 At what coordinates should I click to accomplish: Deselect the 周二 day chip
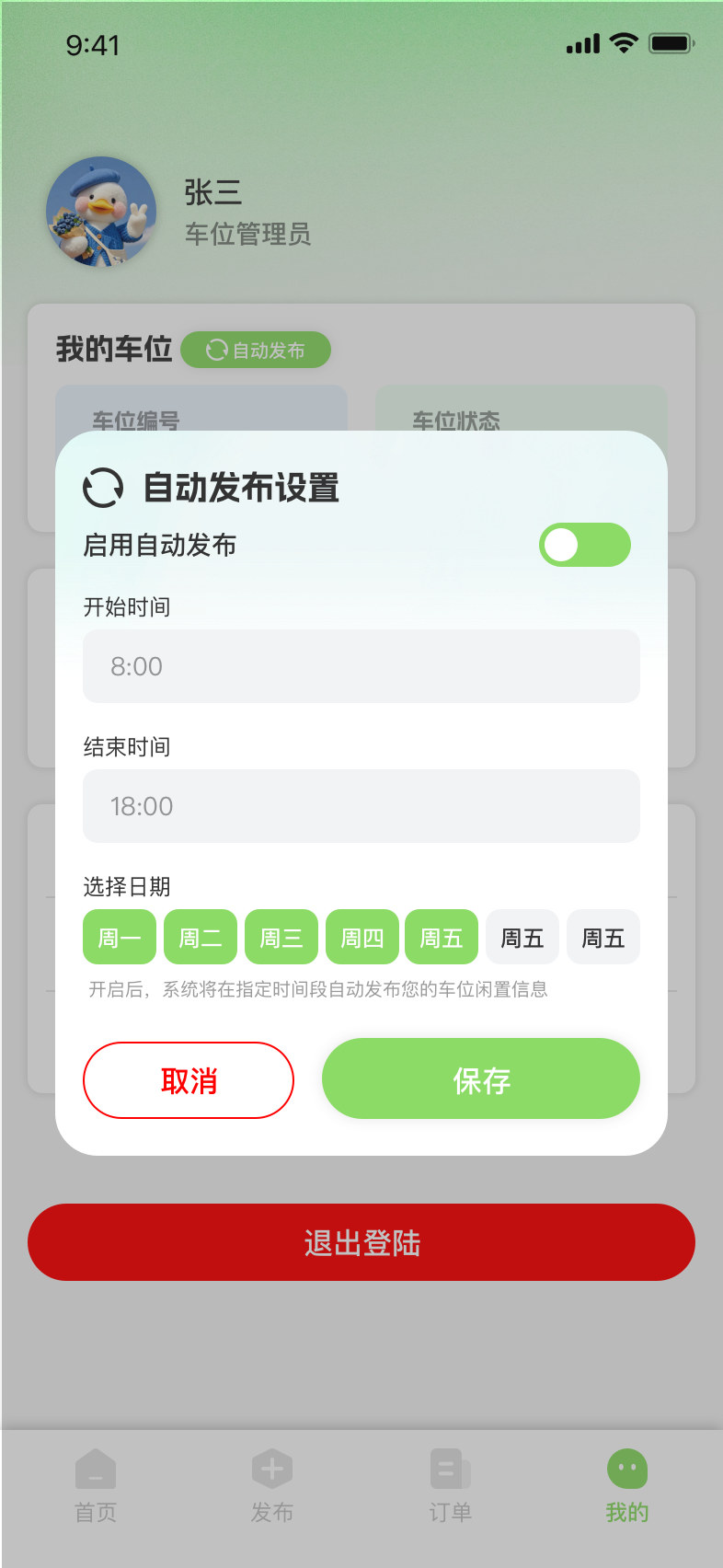201,938
